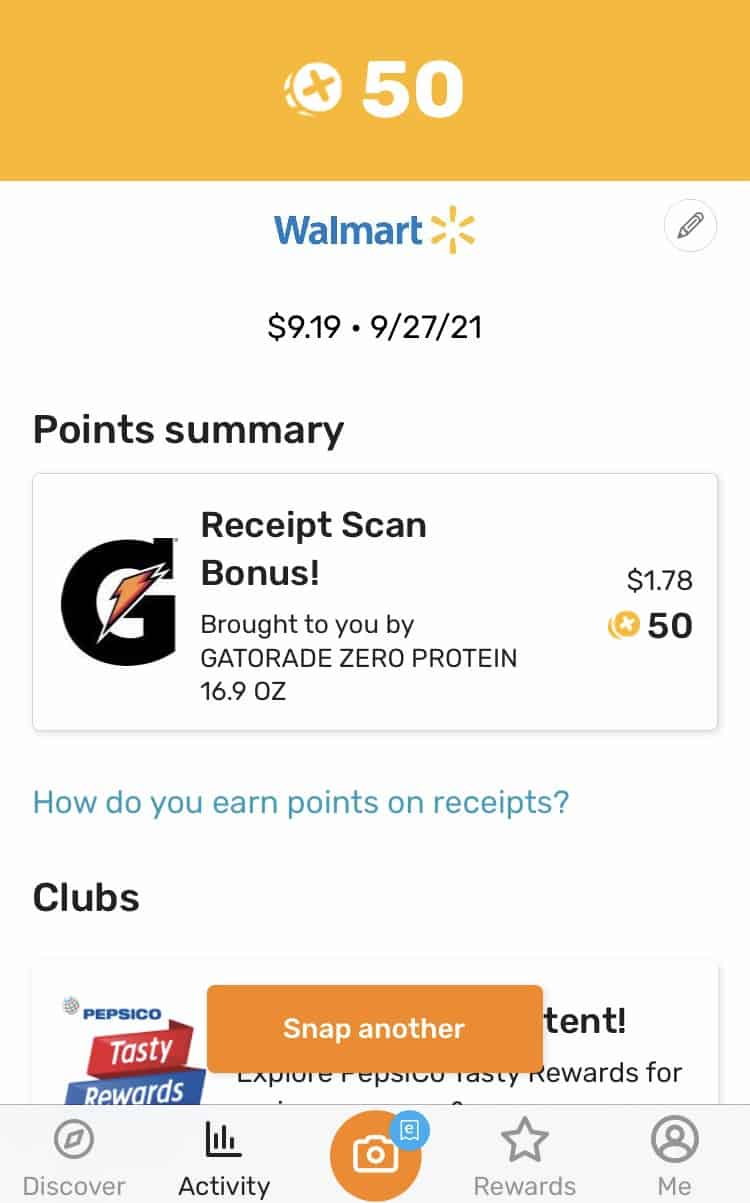Open the Receipt Scan Bonus card
Screen dimensions: 750x1203
pos(375,601)
